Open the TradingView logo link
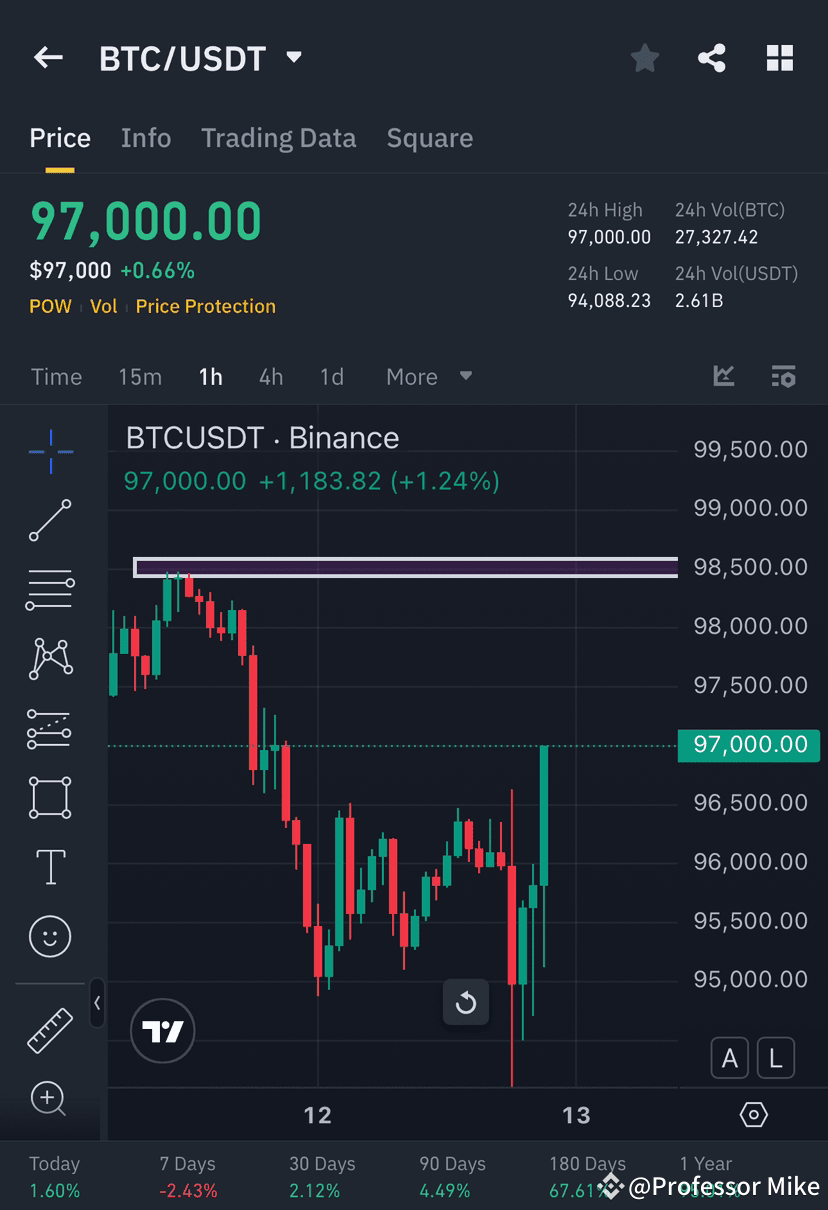Image resolution: width=828 pixels, height=1210 pixels. 162,1031
